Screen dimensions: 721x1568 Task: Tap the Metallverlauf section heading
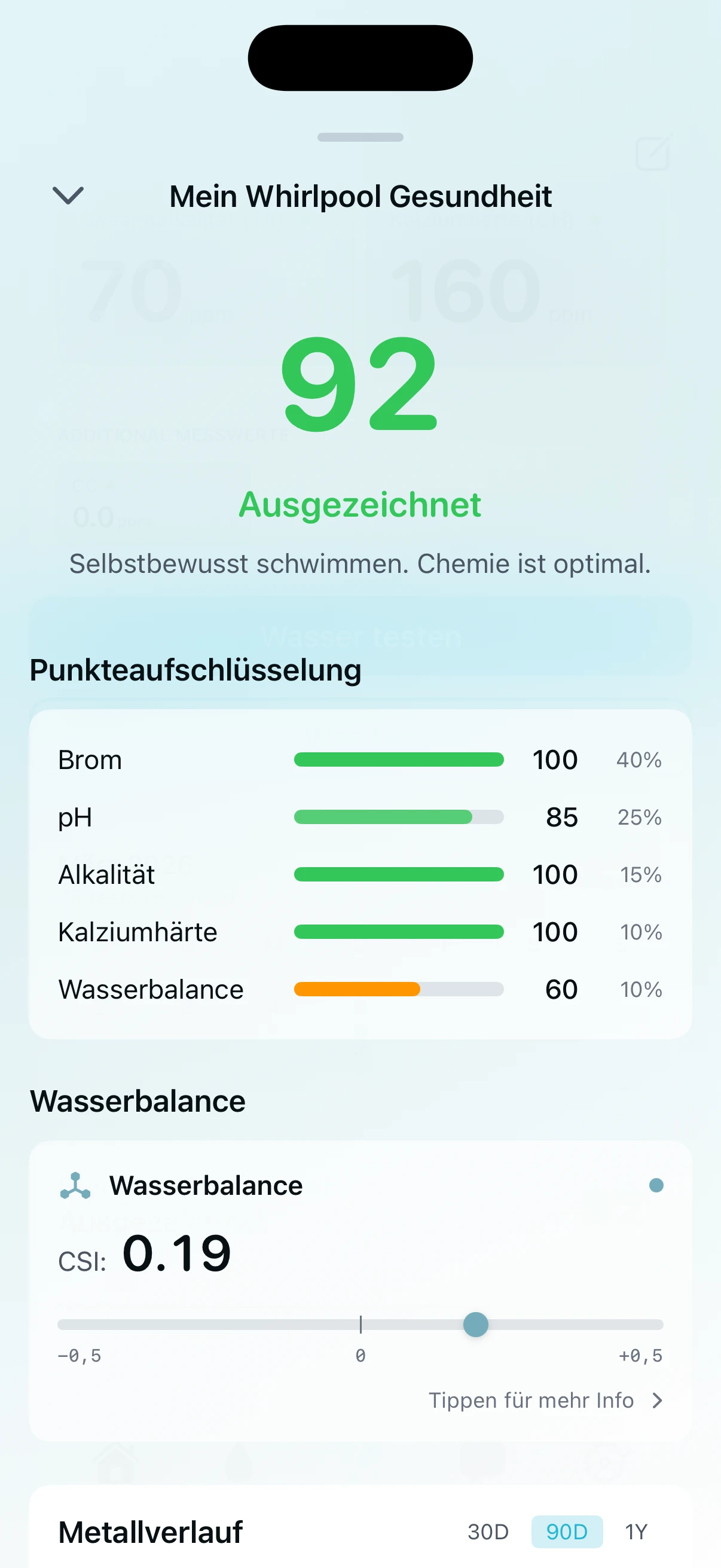(150, 1532)
